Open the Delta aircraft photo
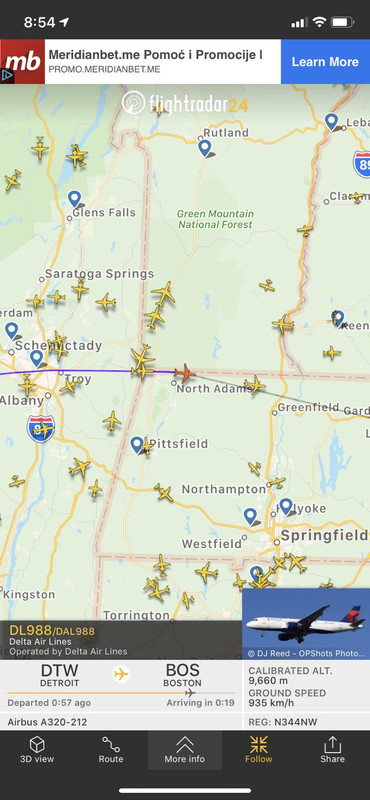Screen dimensions: 370x800 pyautogui.click(x=306, y=624)
